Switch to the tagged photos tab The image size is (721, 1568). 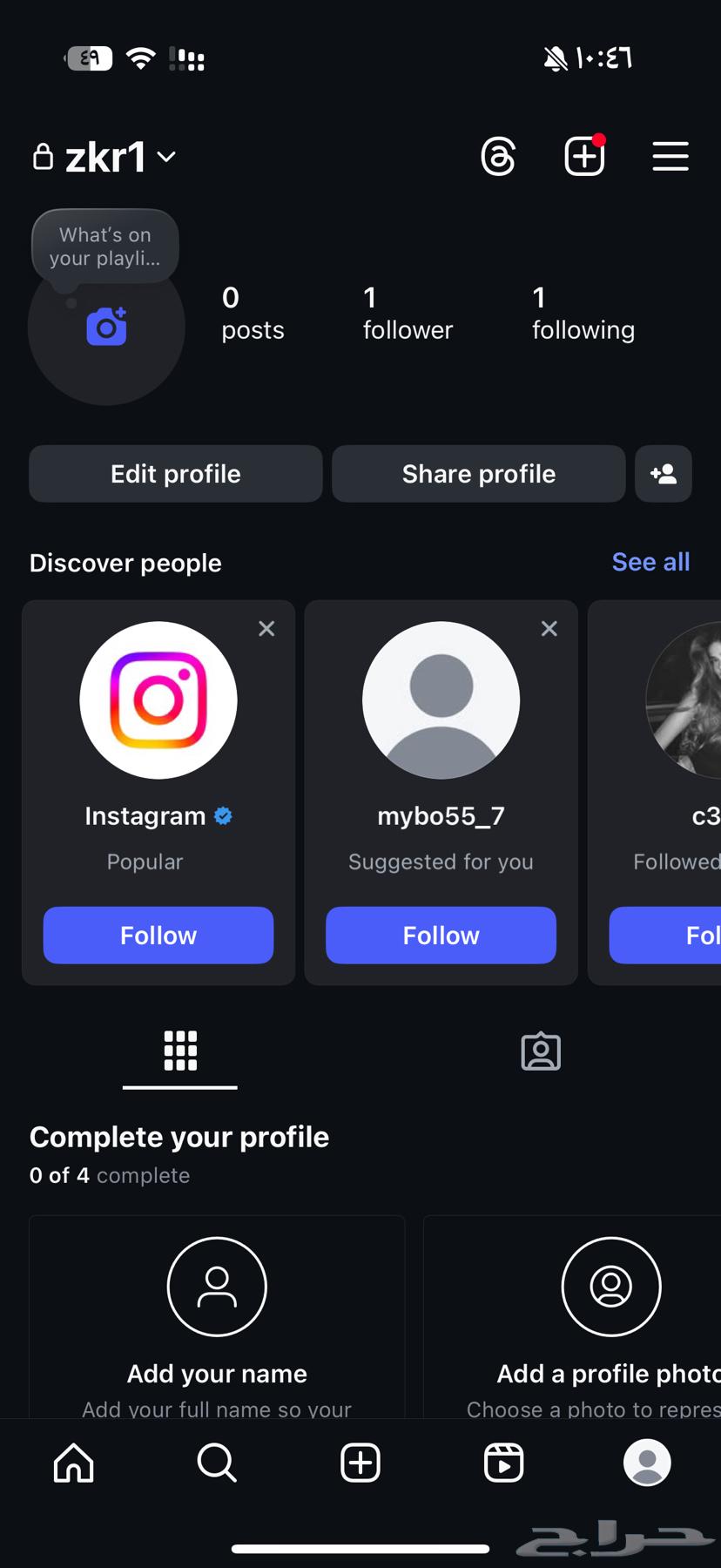[x=541, y=1051]
